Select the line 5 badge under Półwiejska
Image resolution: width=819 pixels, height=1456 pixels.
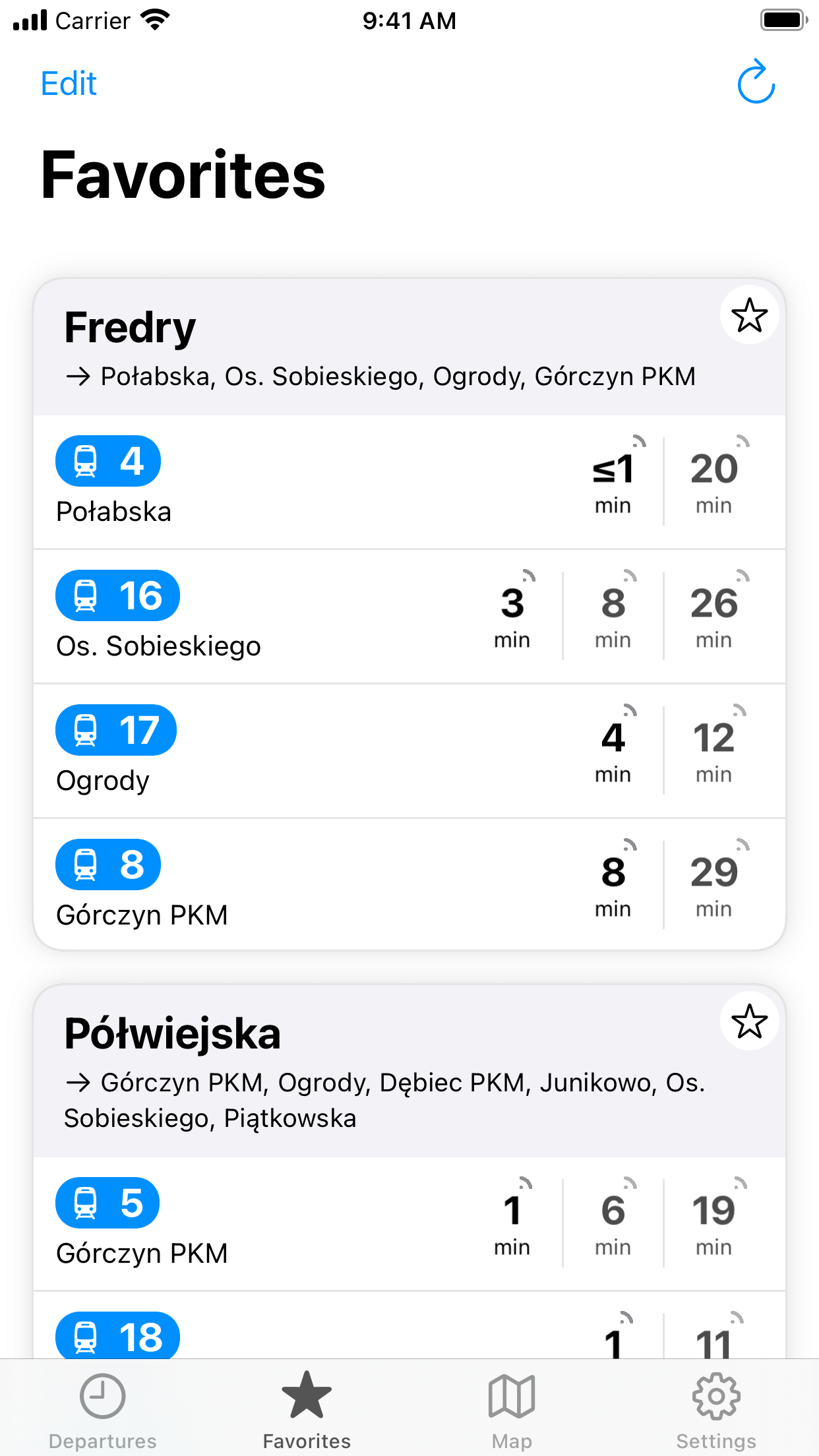[x=107, y=1202]
